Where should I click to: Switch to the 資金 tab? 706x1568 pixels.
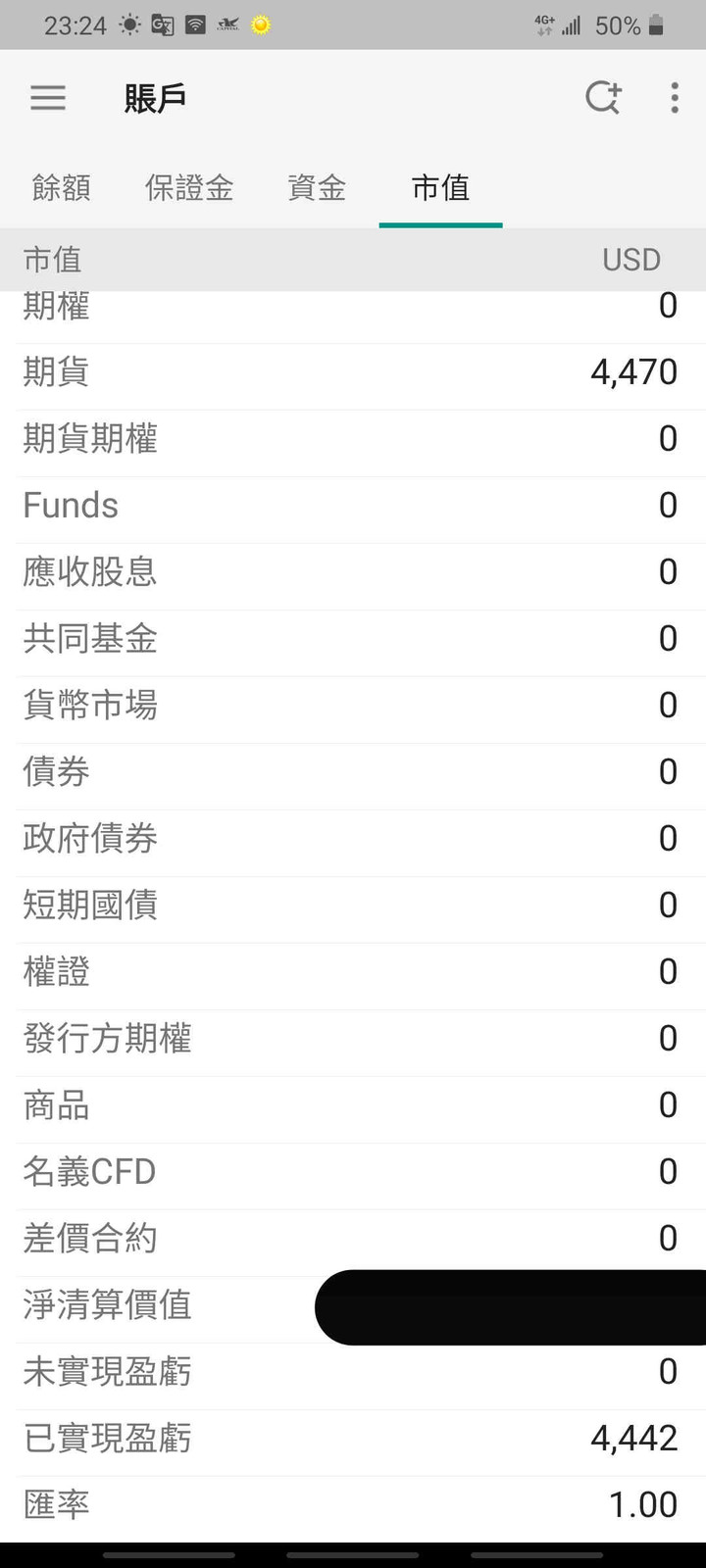317,187
